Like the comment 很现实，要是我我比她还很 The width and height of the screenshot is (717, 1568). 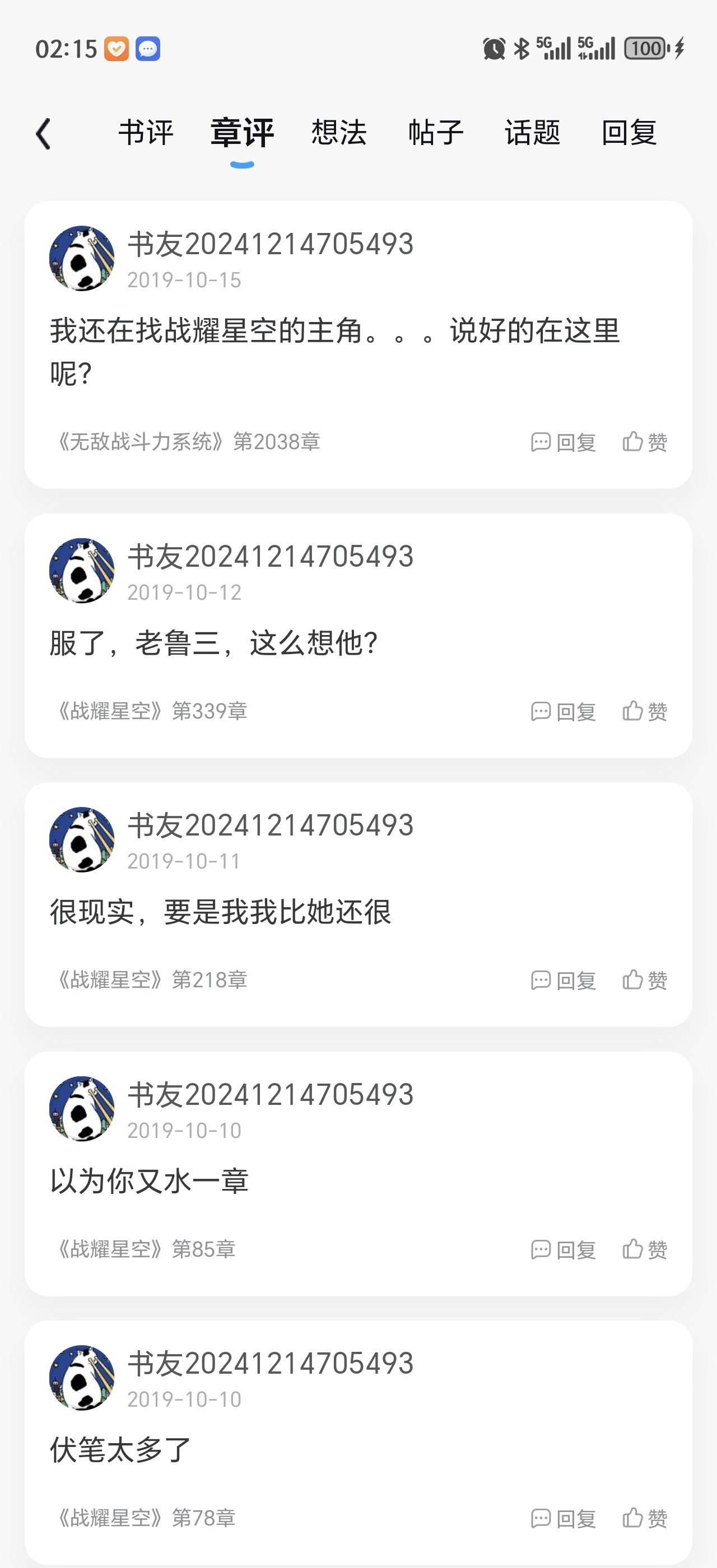pyautogui.click(x=645, y=980)
